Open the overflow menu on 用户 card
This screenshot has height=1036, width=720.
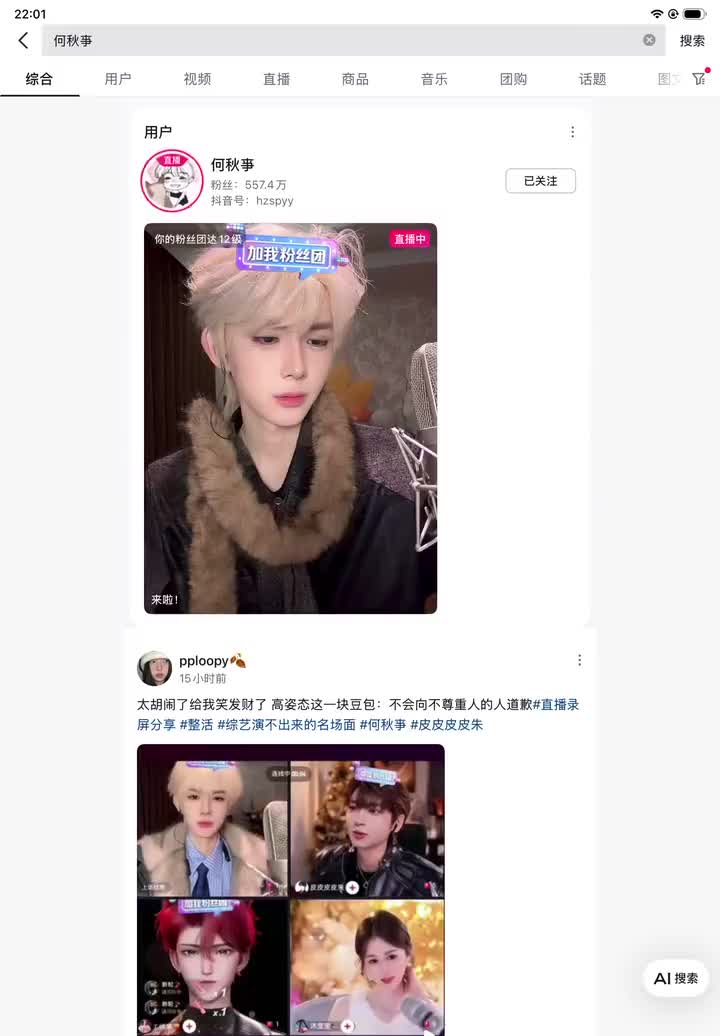(572, 132)
